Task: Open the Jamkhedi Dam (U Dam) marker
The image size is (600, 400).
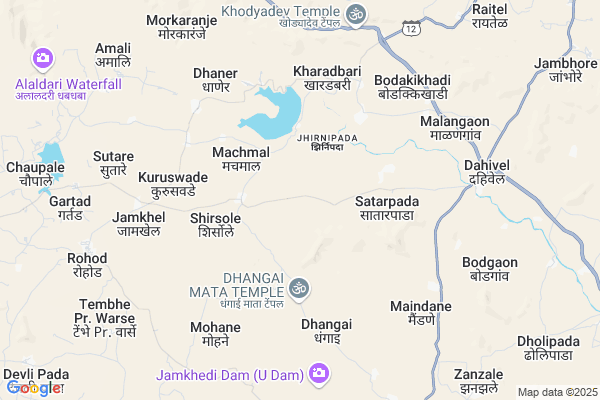Action: (319, 373)
